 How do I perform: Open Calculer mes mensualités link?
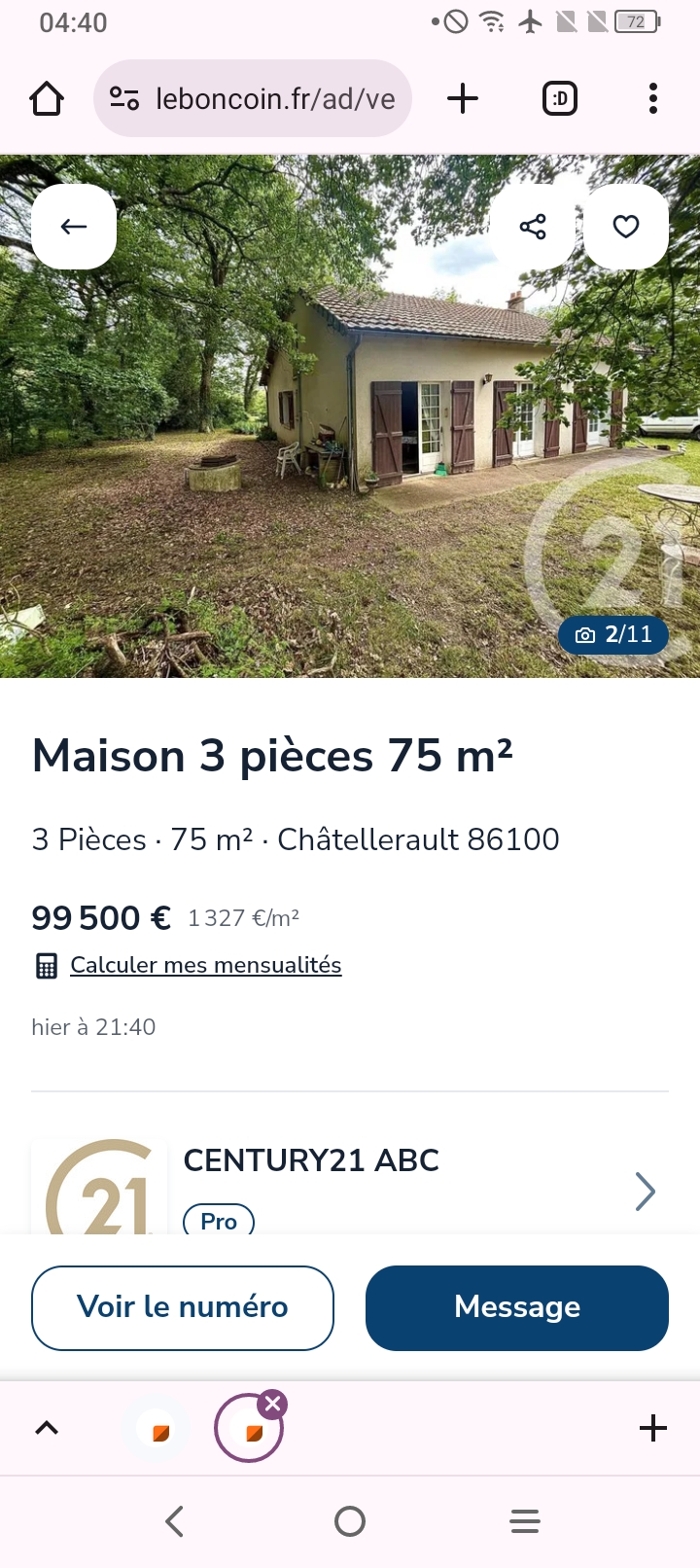[205, 965]
